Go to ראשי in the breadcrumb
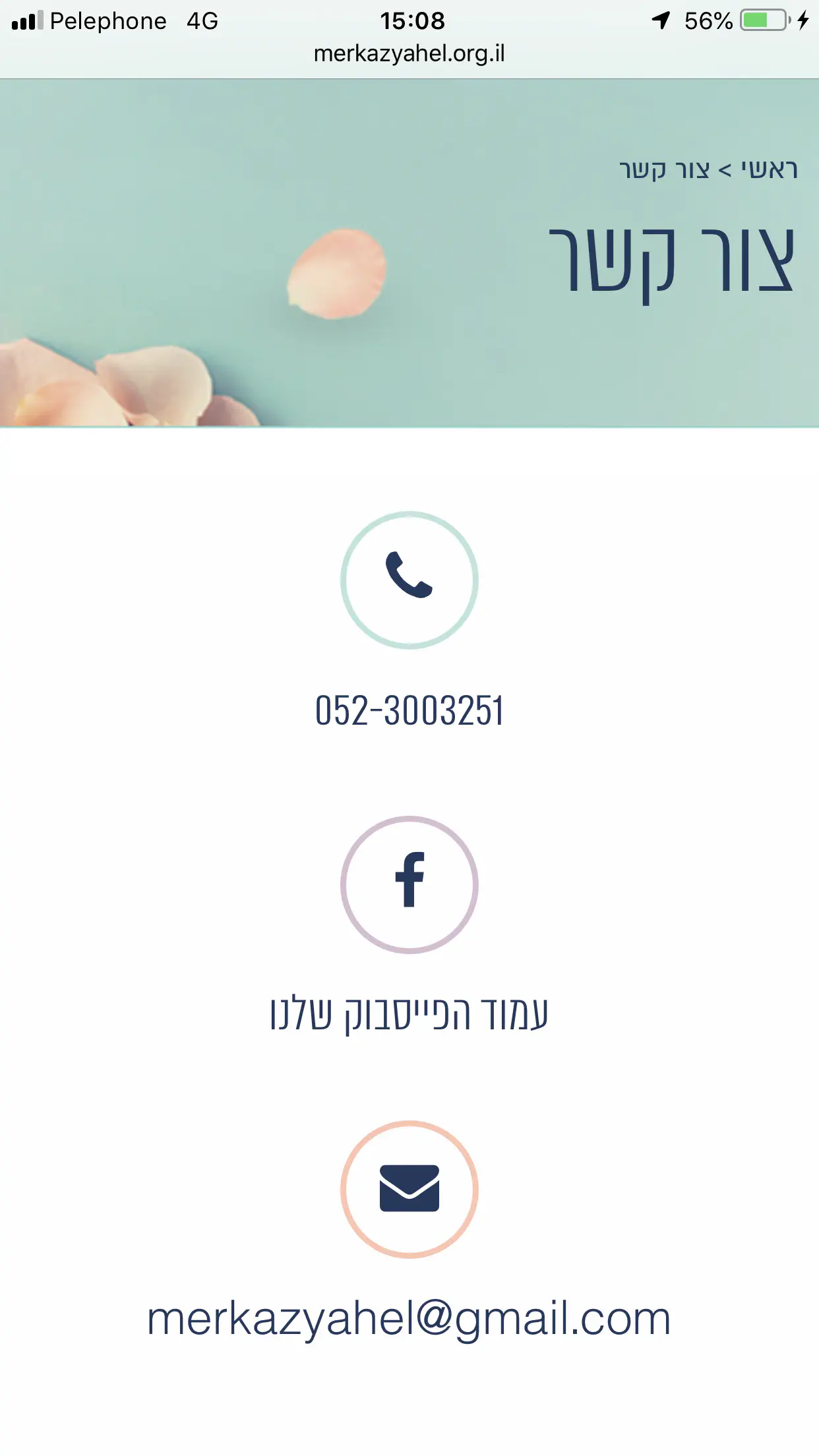This screenshot has width=819, height=1456. coord(769,170)
